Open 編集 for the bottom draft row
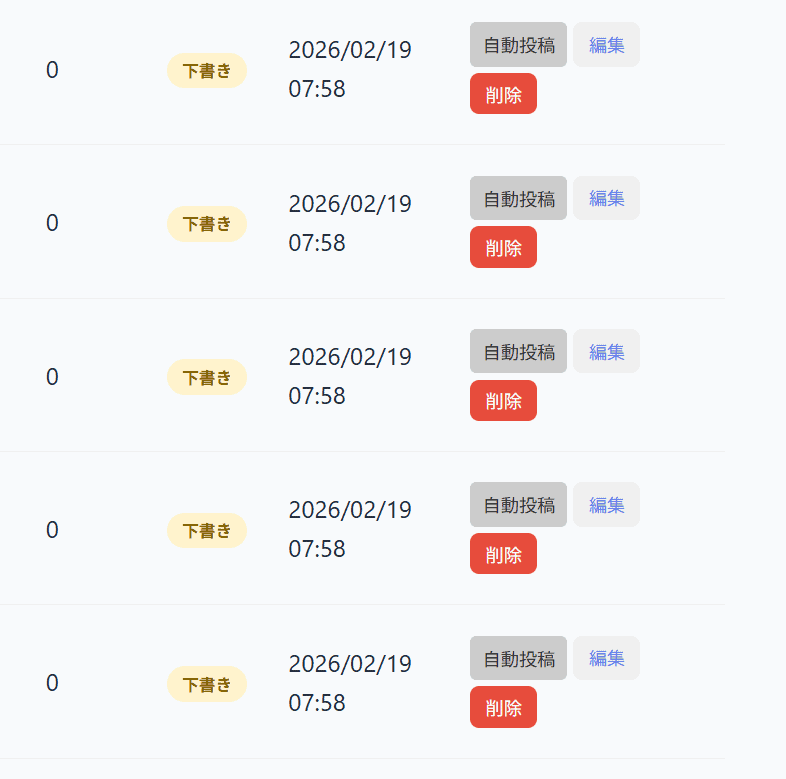 [x=606, y=659]
